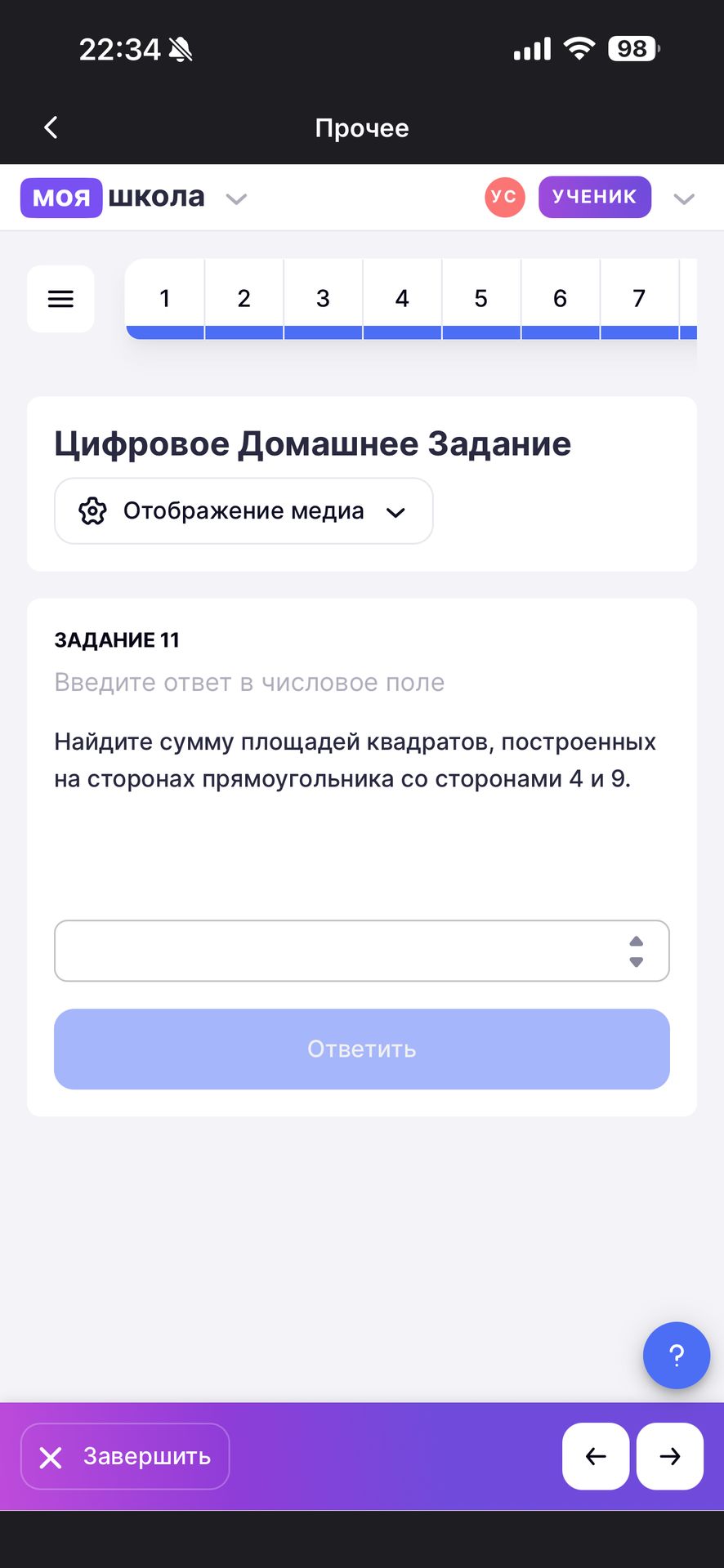Go to next task with right arrow

[669, 1456]
